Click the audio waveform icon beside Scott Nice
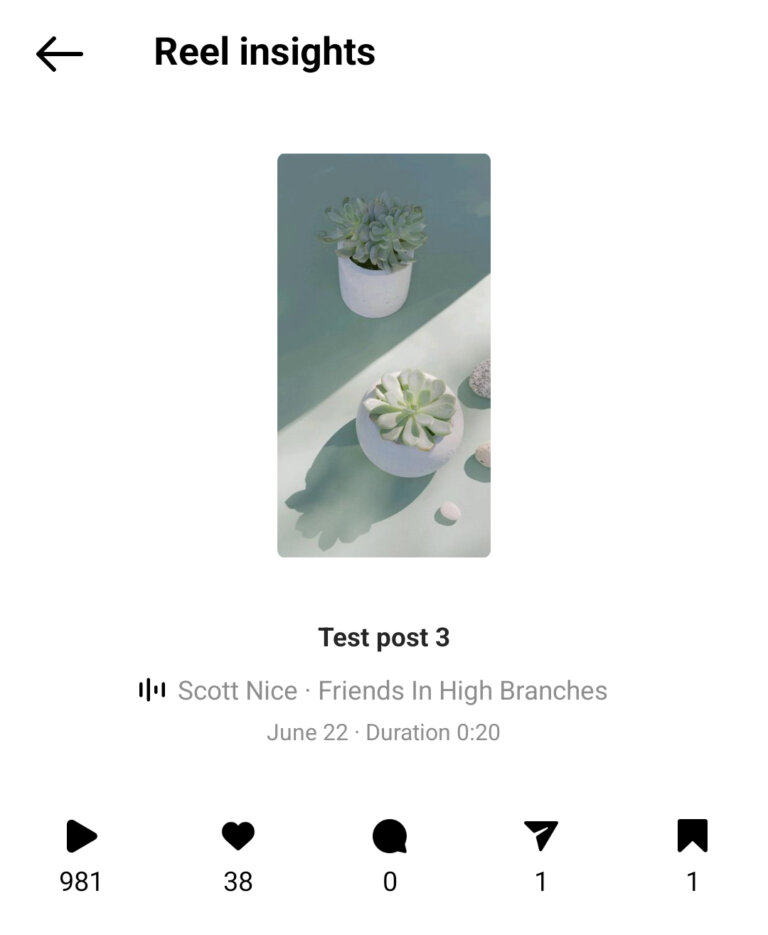The height and width of the screenshot is (935, 768). [153, 690]
